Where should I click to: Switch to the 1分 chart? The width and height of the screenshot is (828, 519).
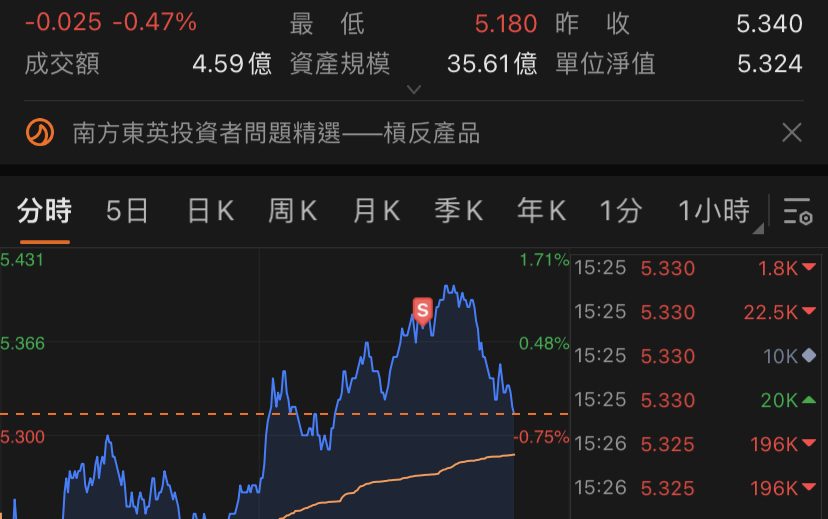point(620,211)
